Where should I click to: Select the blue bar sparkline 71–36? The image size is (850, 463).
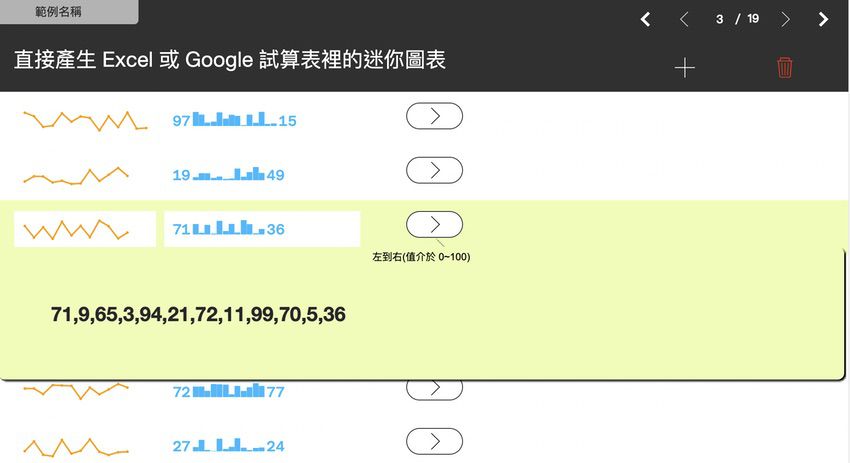[x=261, y=229]
